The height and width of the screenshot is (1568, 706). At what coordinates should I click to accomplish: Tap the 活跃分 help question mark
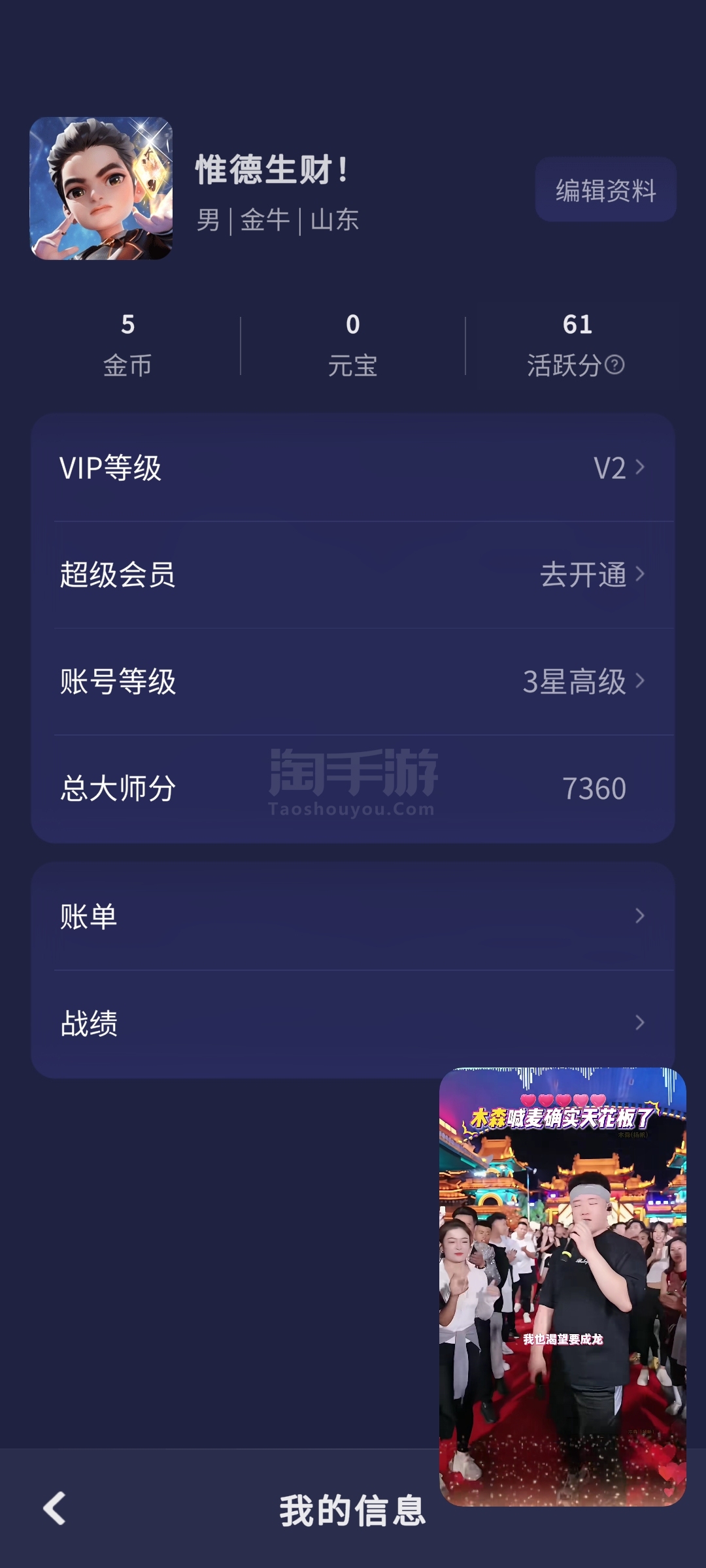(x=614, y=365)
